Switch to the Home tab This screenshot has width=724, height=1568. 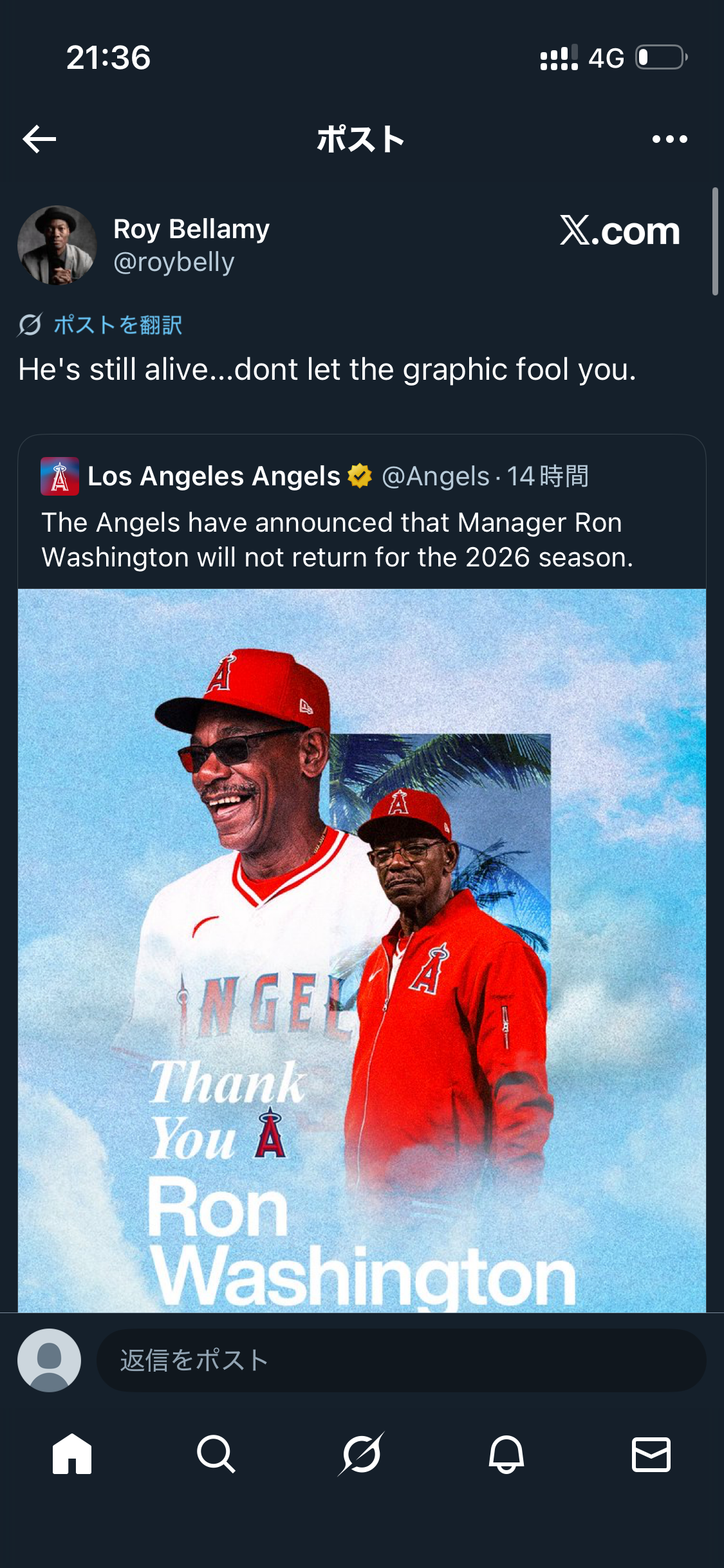pos(72,1453)
